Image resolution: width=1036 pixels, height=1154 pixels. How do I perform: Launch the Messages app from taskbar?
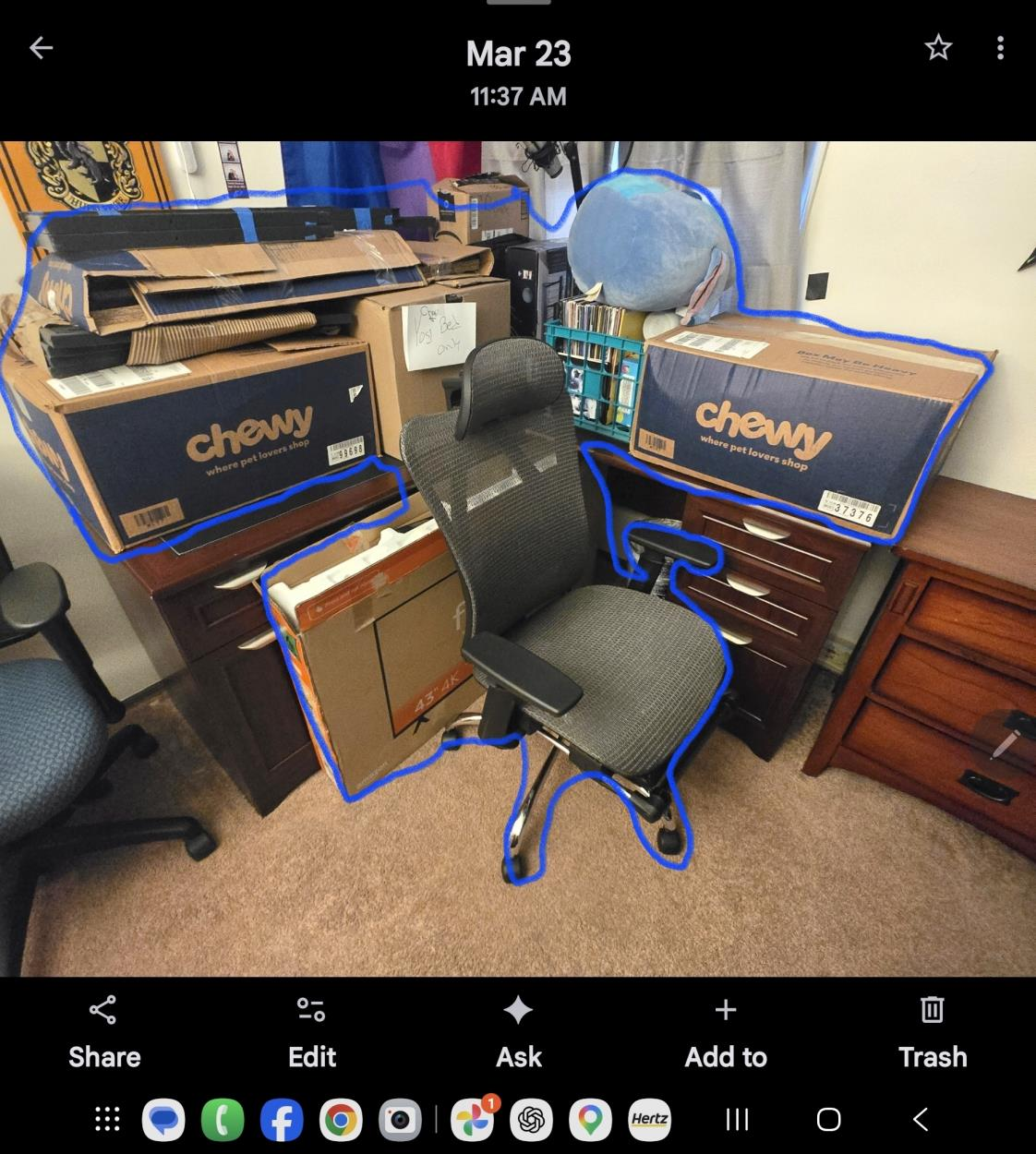tap(163, 1120)
